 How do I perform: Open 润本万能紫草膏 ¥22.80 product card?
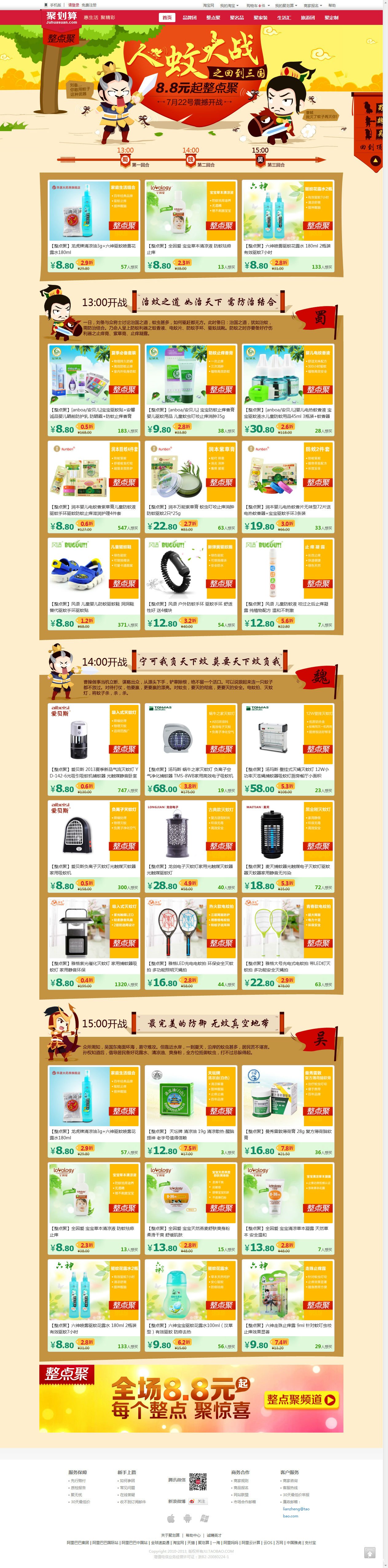(191, 486)
